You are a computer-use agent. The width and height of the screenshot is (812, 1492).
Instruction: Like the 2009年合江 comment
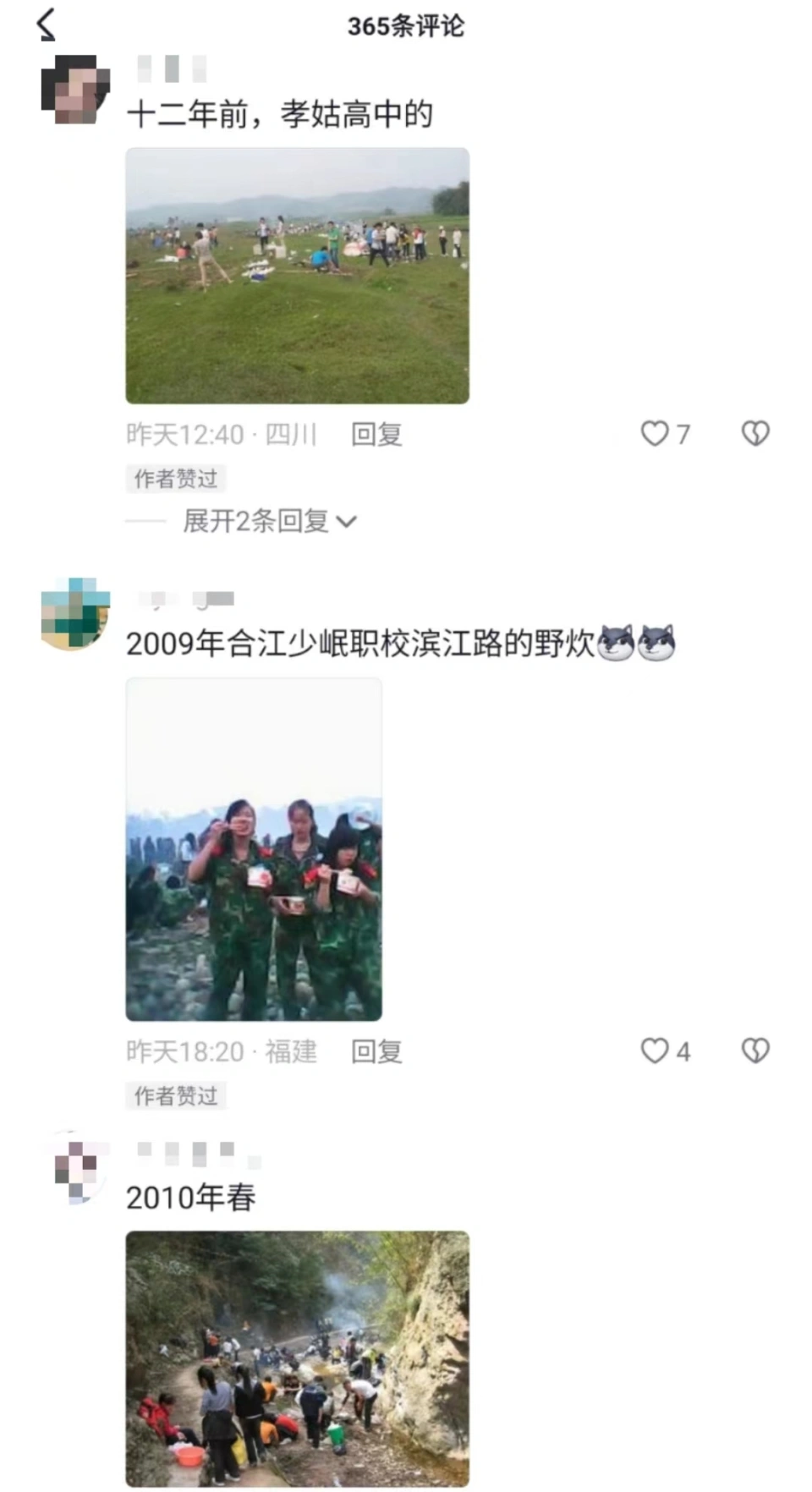click(x=656, y=1051)
